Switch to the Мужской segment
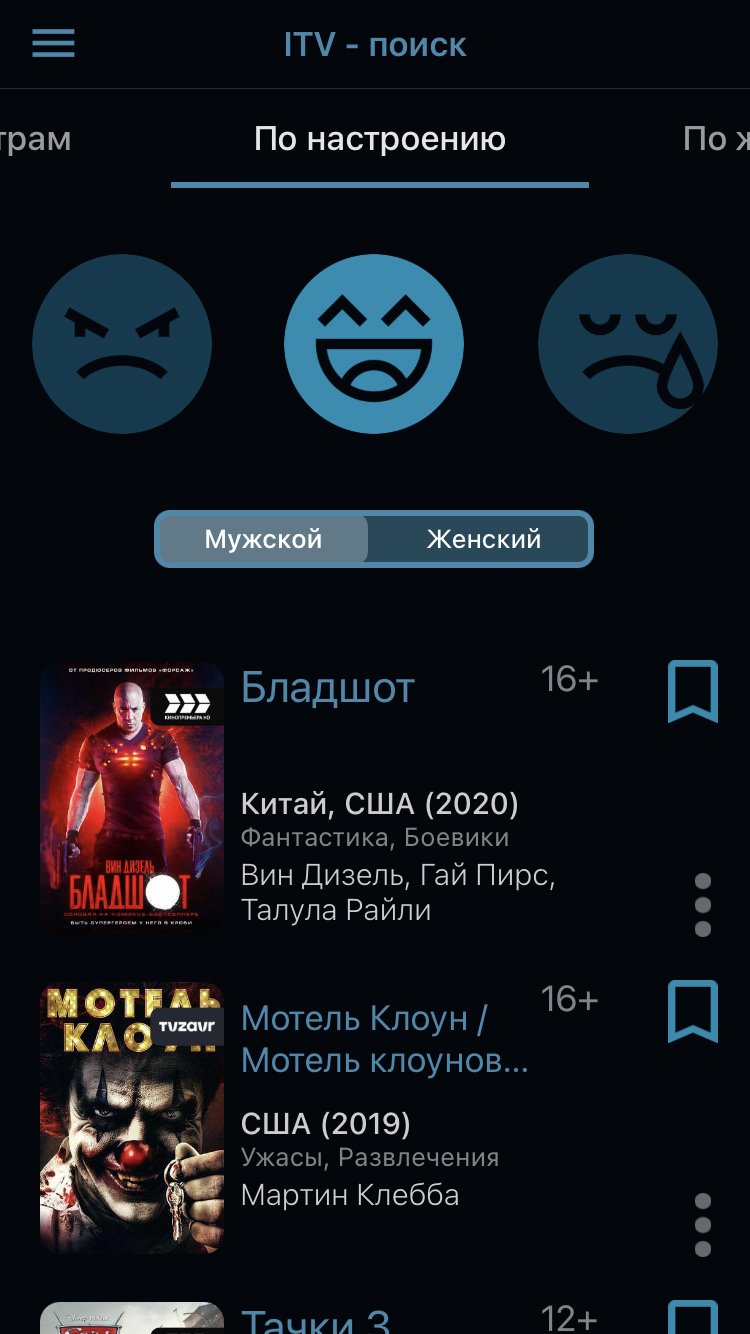750x1334 pixels. coord(263,539)
